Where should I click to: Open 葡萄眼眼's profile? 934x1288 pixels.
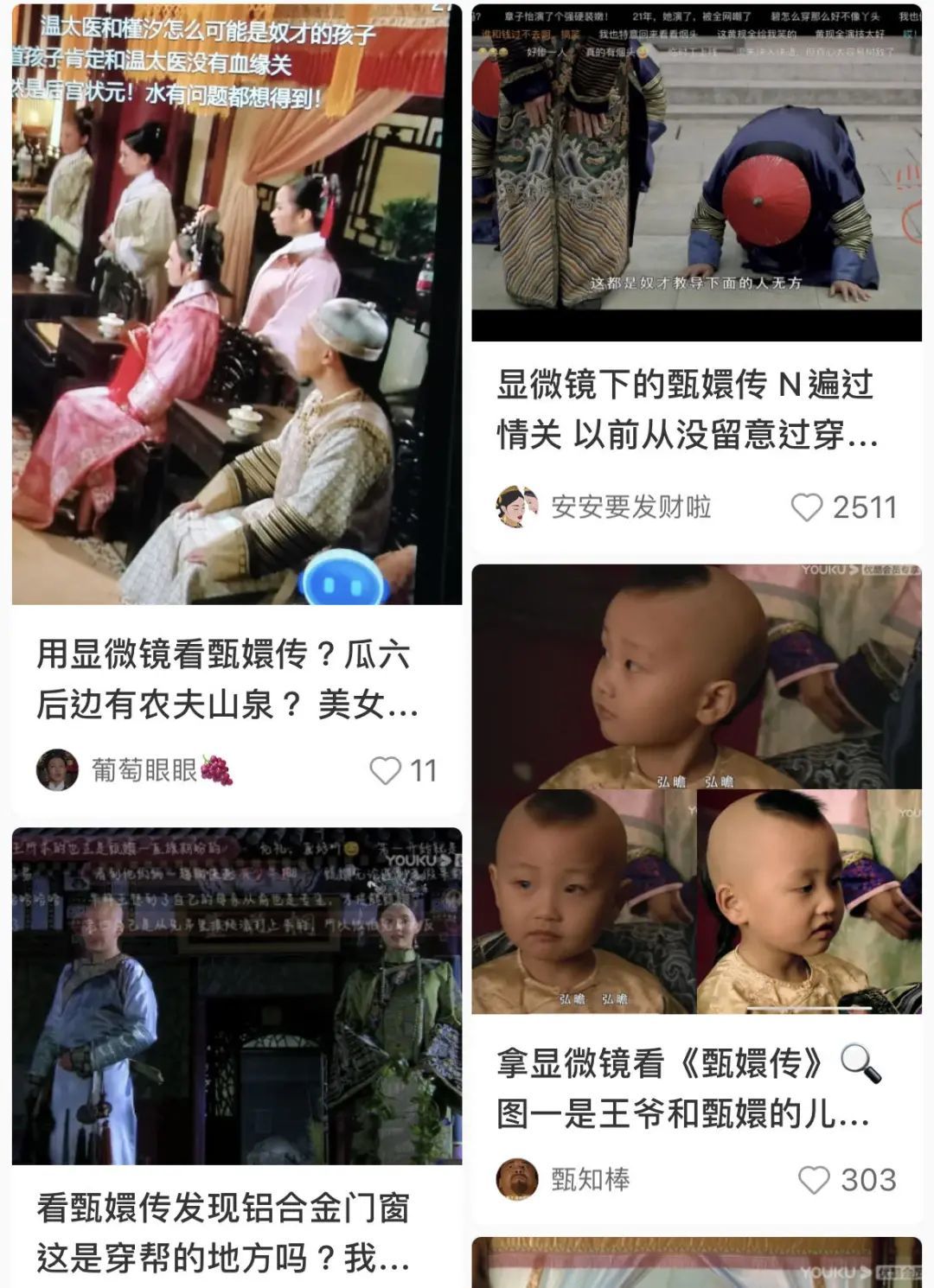point(145,769)
